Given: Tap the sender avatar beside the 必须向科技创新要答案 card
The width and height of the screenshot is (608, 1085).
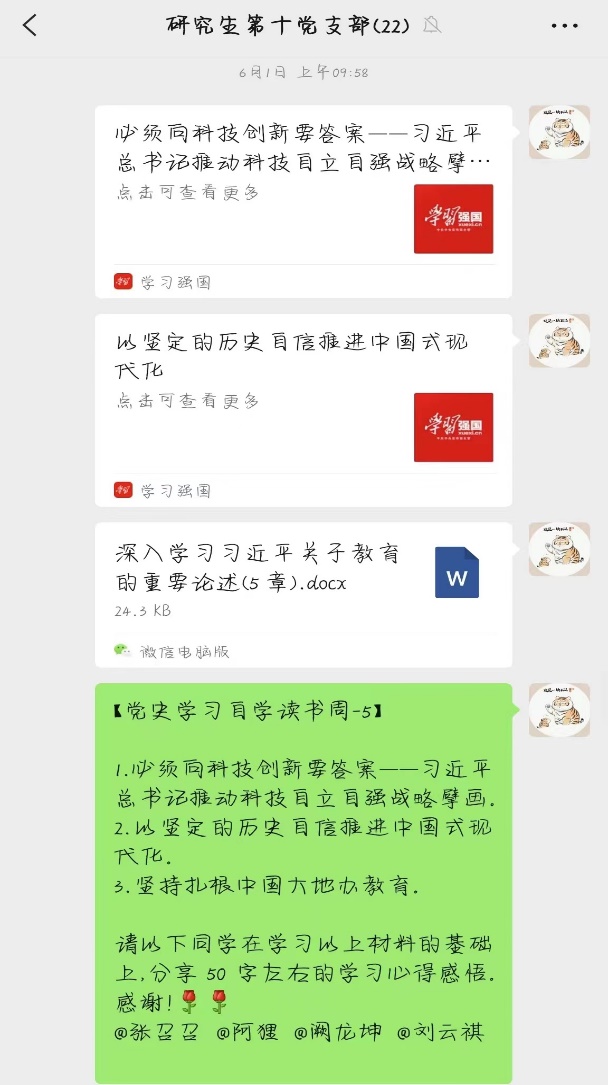Looking at the screenshot, I should tap(559, 132).
